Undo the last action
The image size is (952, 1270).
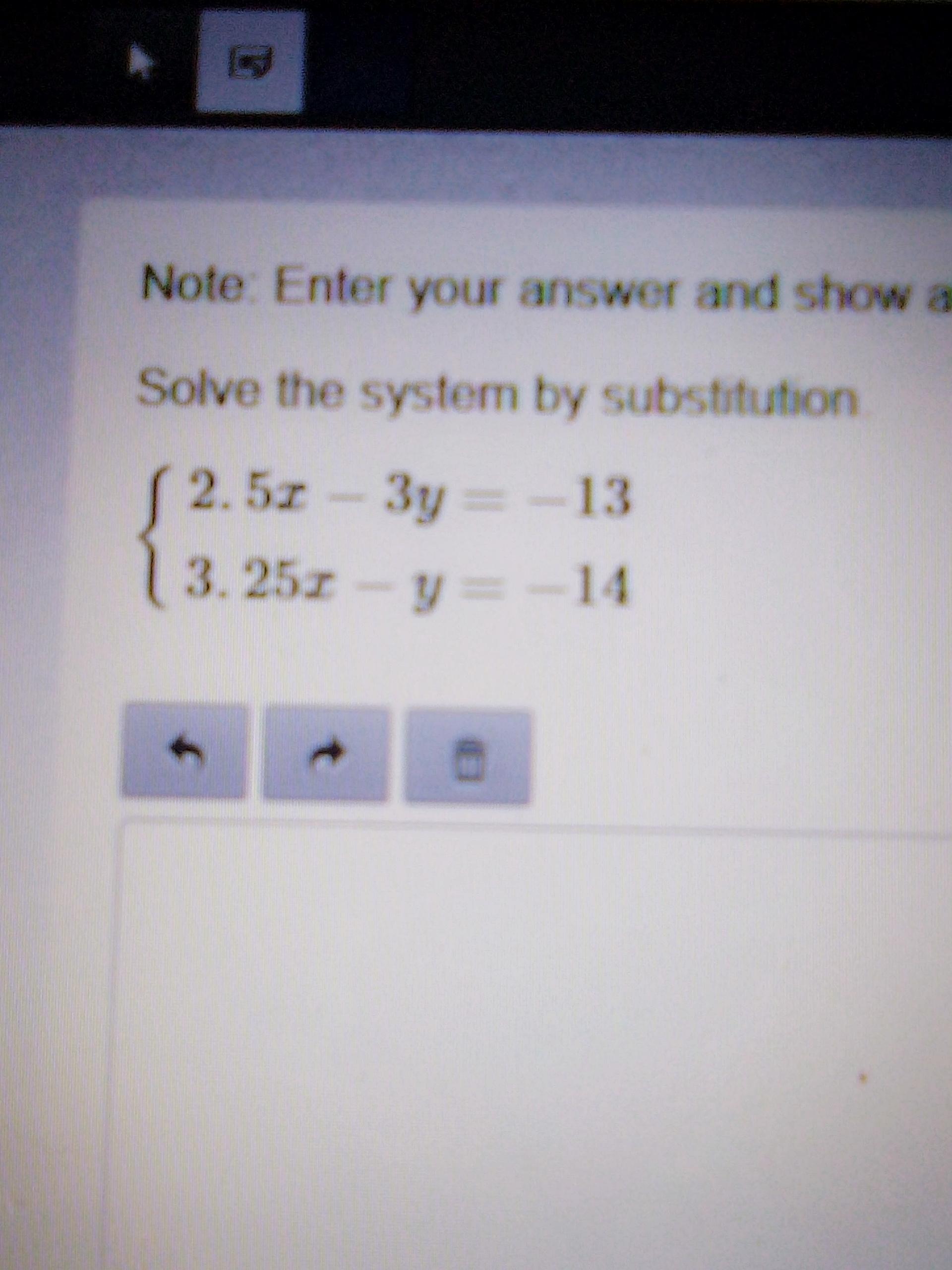click(185, 751)
